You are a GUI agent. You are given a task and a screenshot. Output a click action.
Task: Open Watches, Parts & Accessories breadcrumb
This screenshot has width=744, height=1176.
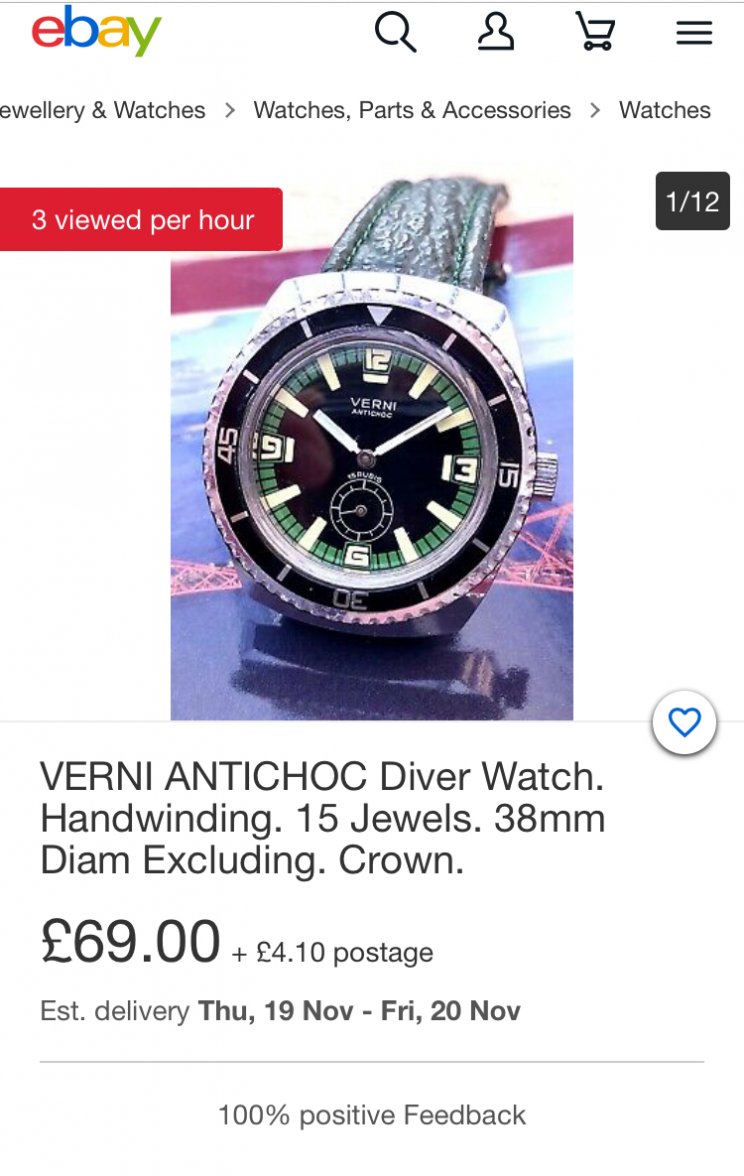coord(412,110)
